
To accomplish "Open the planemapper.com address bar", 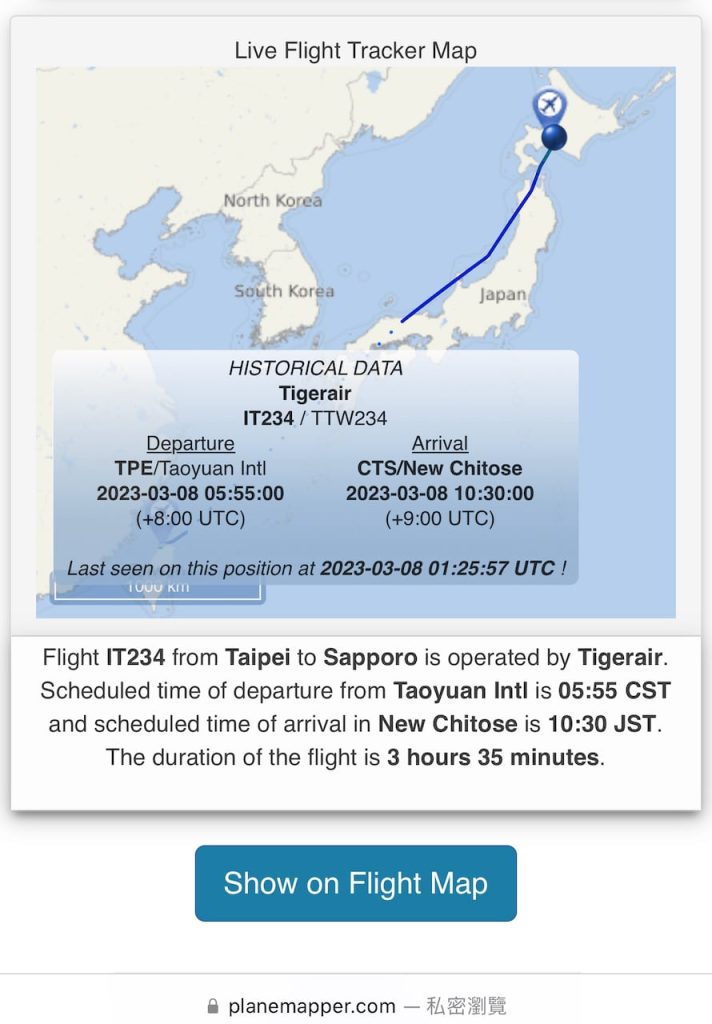I will click(x=355, y=1005).
